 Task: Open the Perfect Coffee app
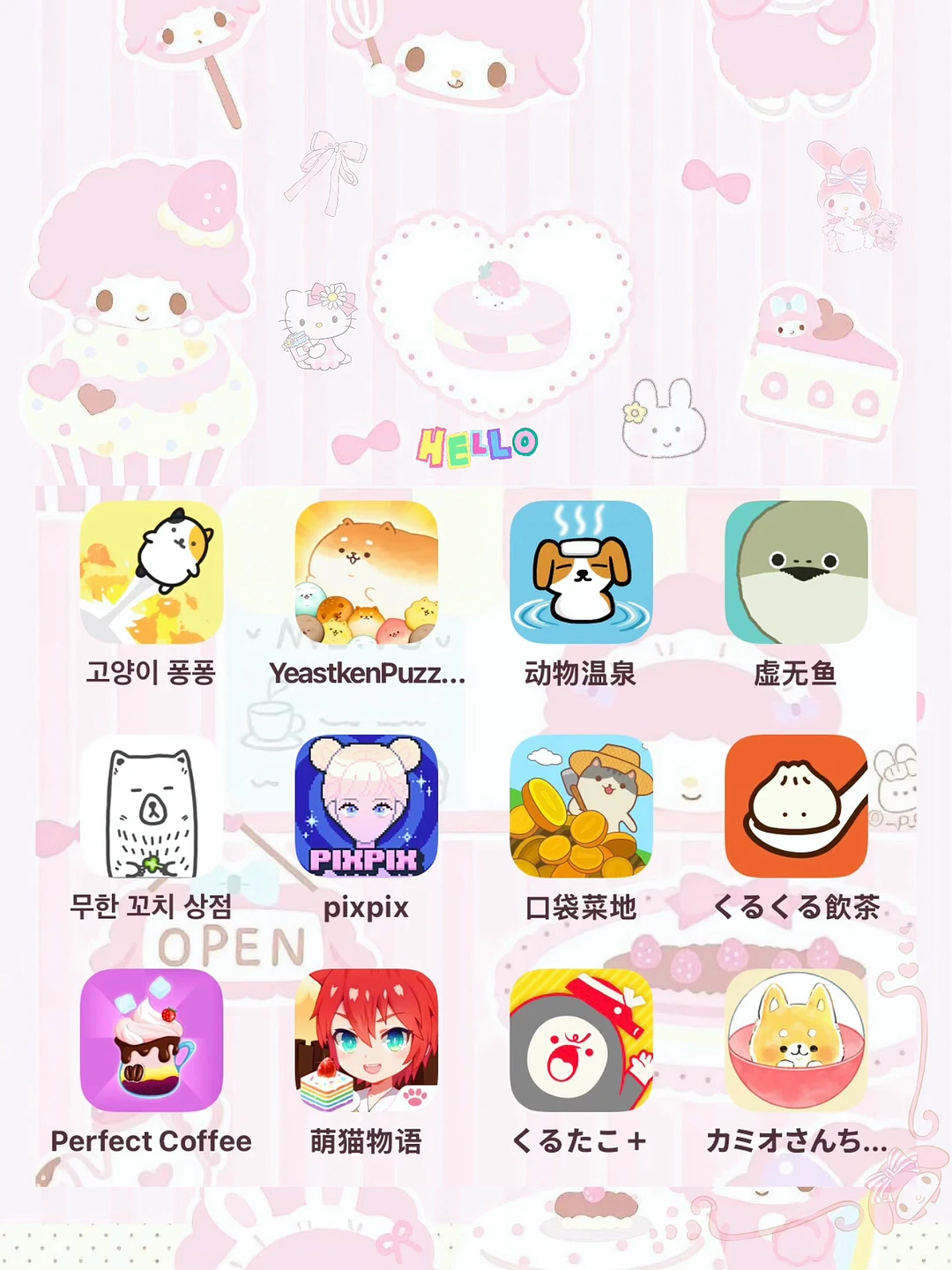(x=152, y=1042)
